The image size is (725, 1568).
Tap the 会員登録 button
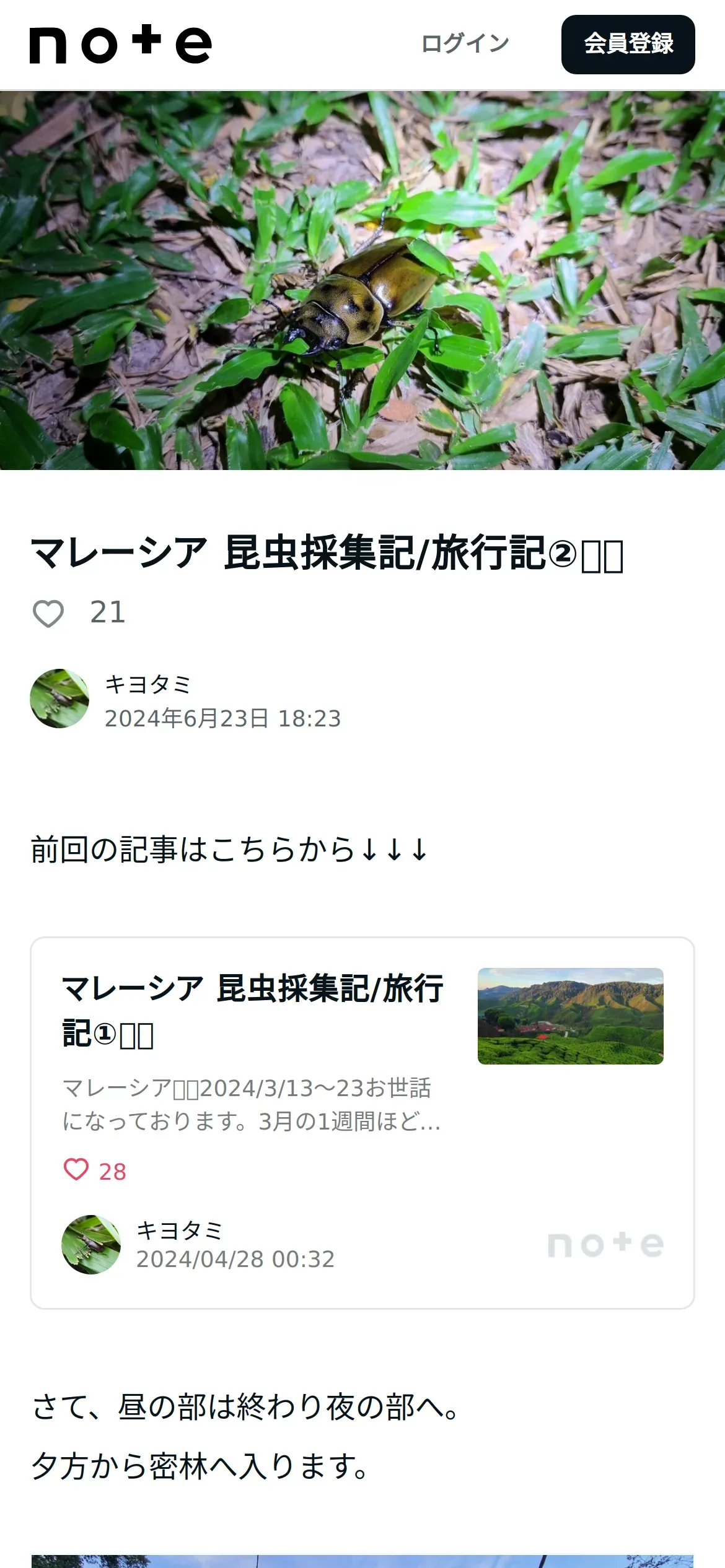pos(628,45)
